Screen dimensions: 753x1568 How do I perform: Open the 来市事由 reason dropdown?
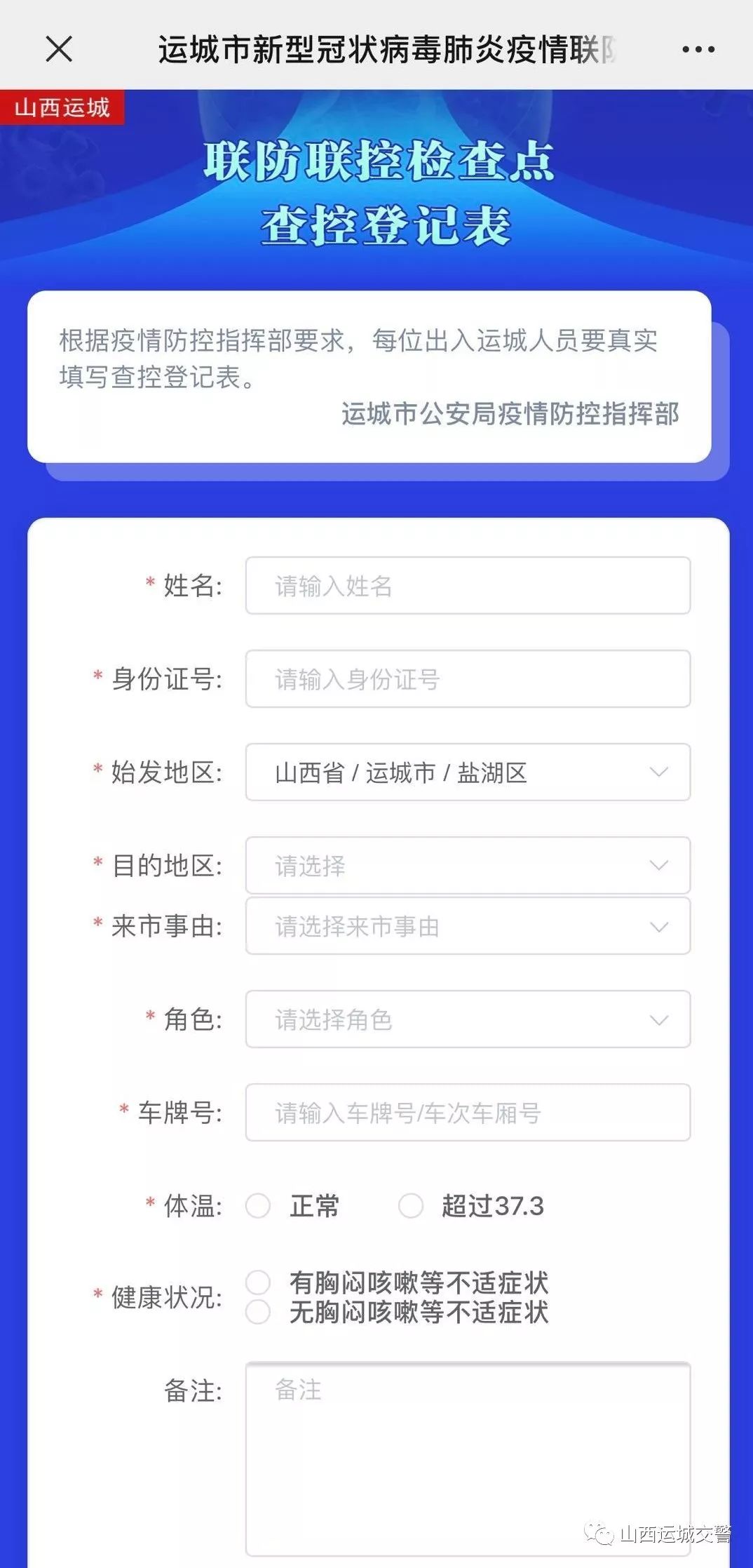[x=468, y=926]
